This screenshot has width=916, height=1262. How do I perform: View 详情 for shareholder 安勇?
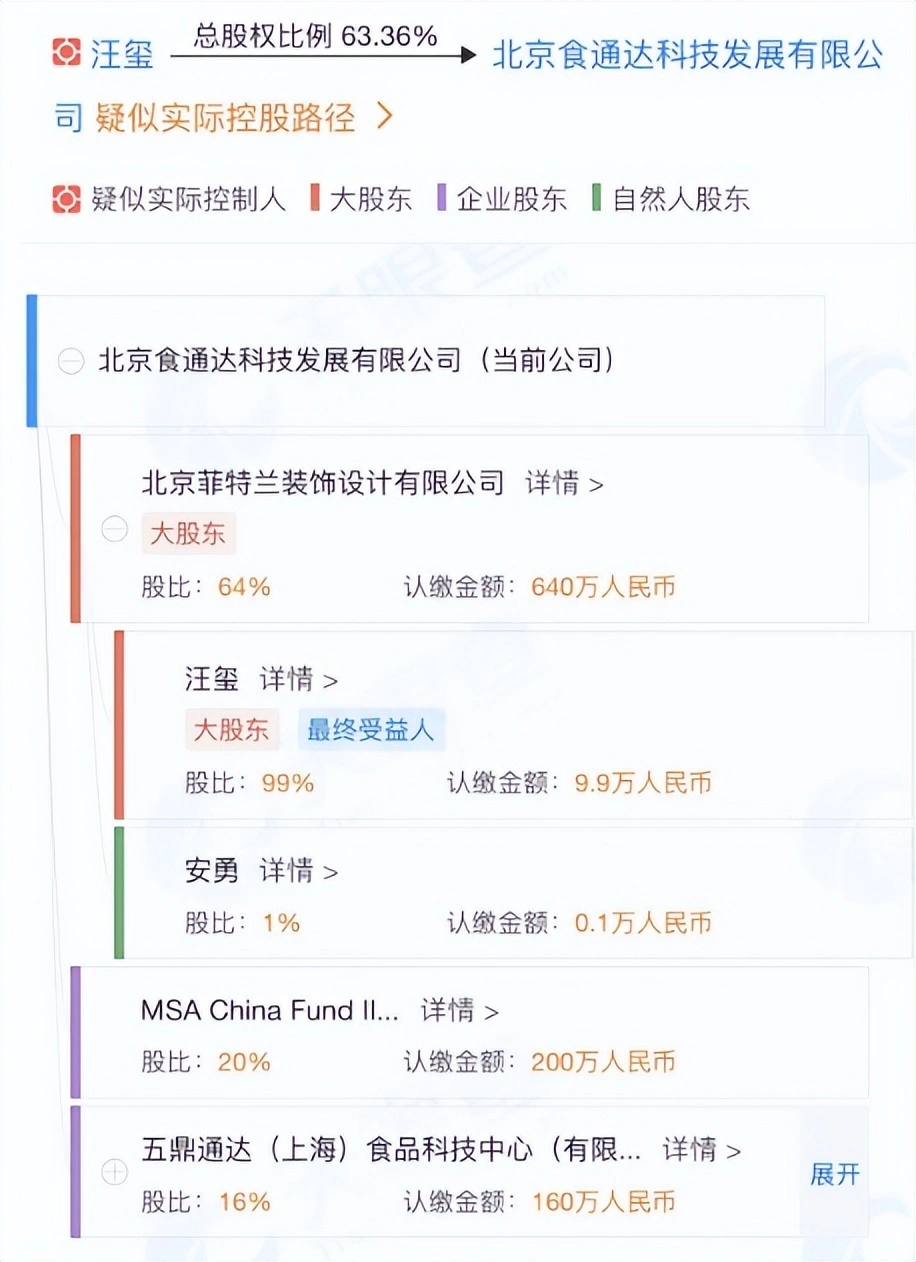tap(298, 871)
